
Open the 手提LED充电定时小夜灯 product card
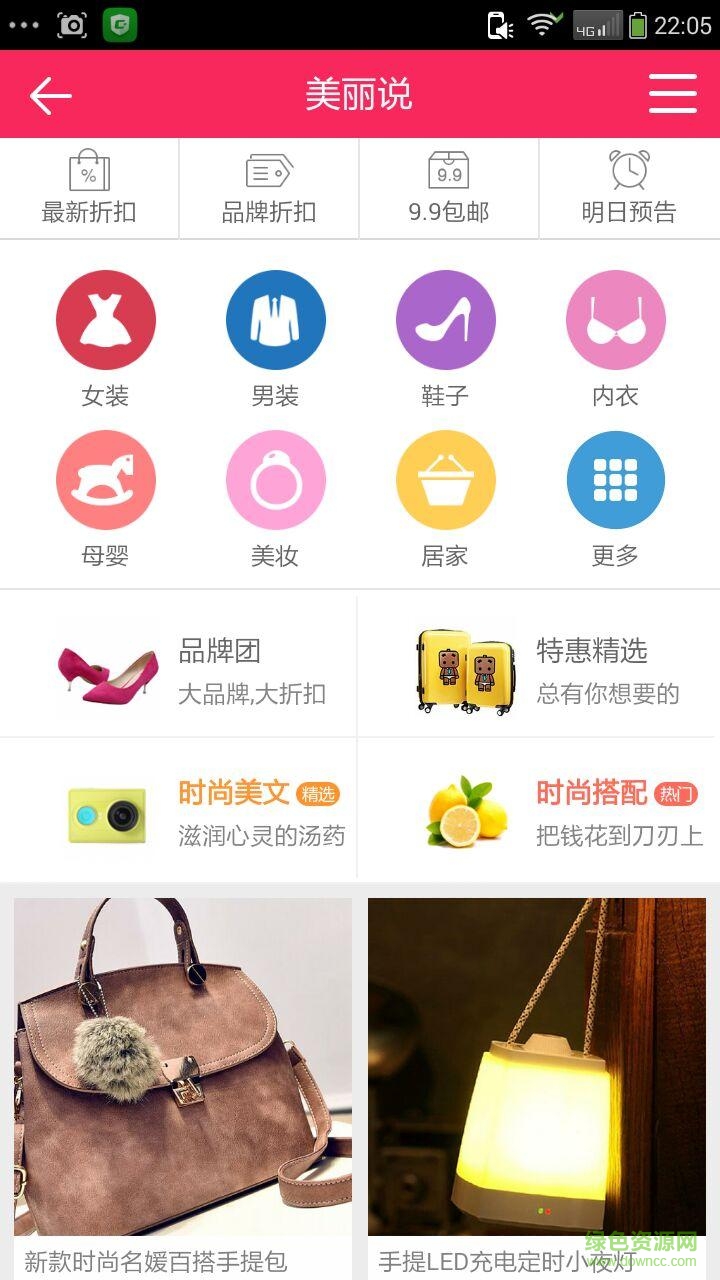click(537, 1080)
